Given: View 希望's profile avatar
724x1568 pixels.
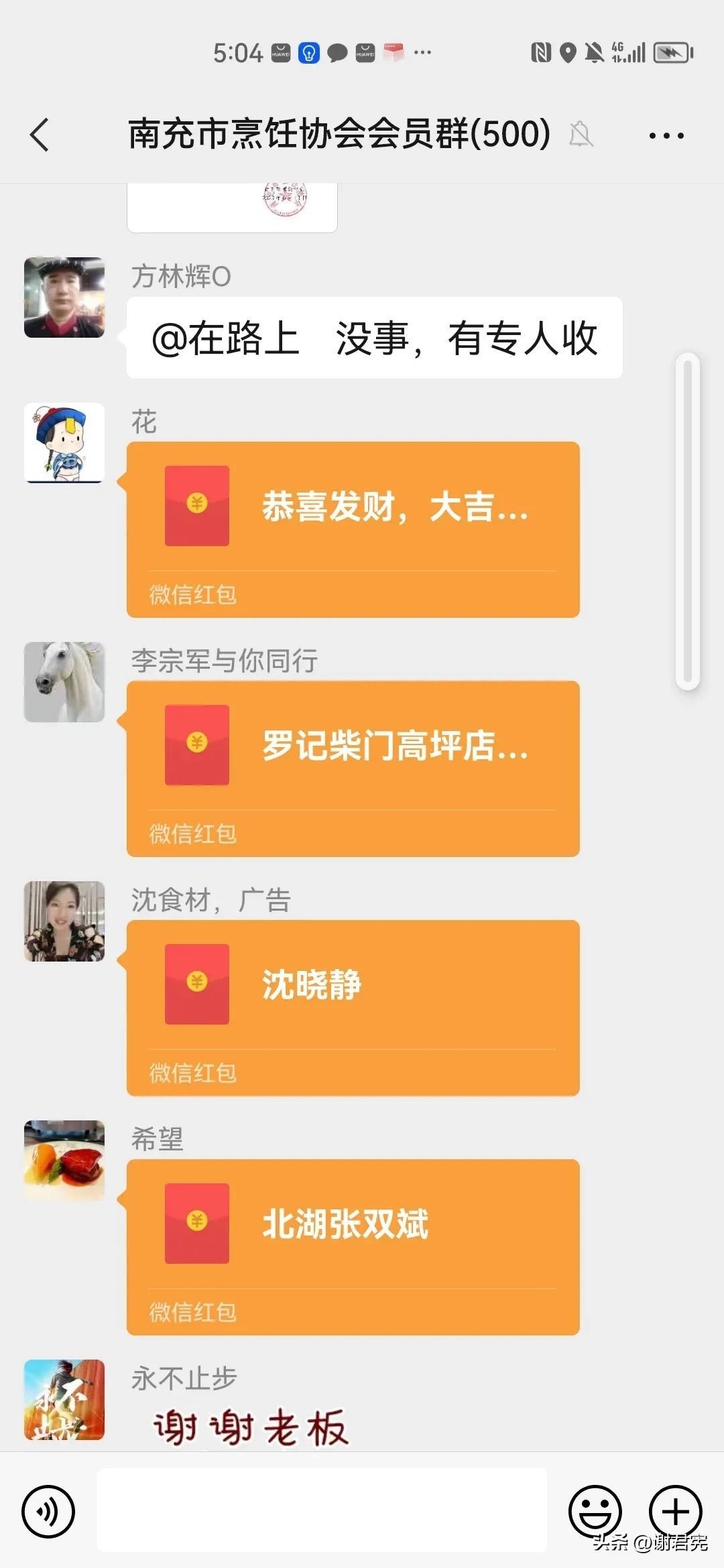Looking at the screenshot, I should point(64,1160).
